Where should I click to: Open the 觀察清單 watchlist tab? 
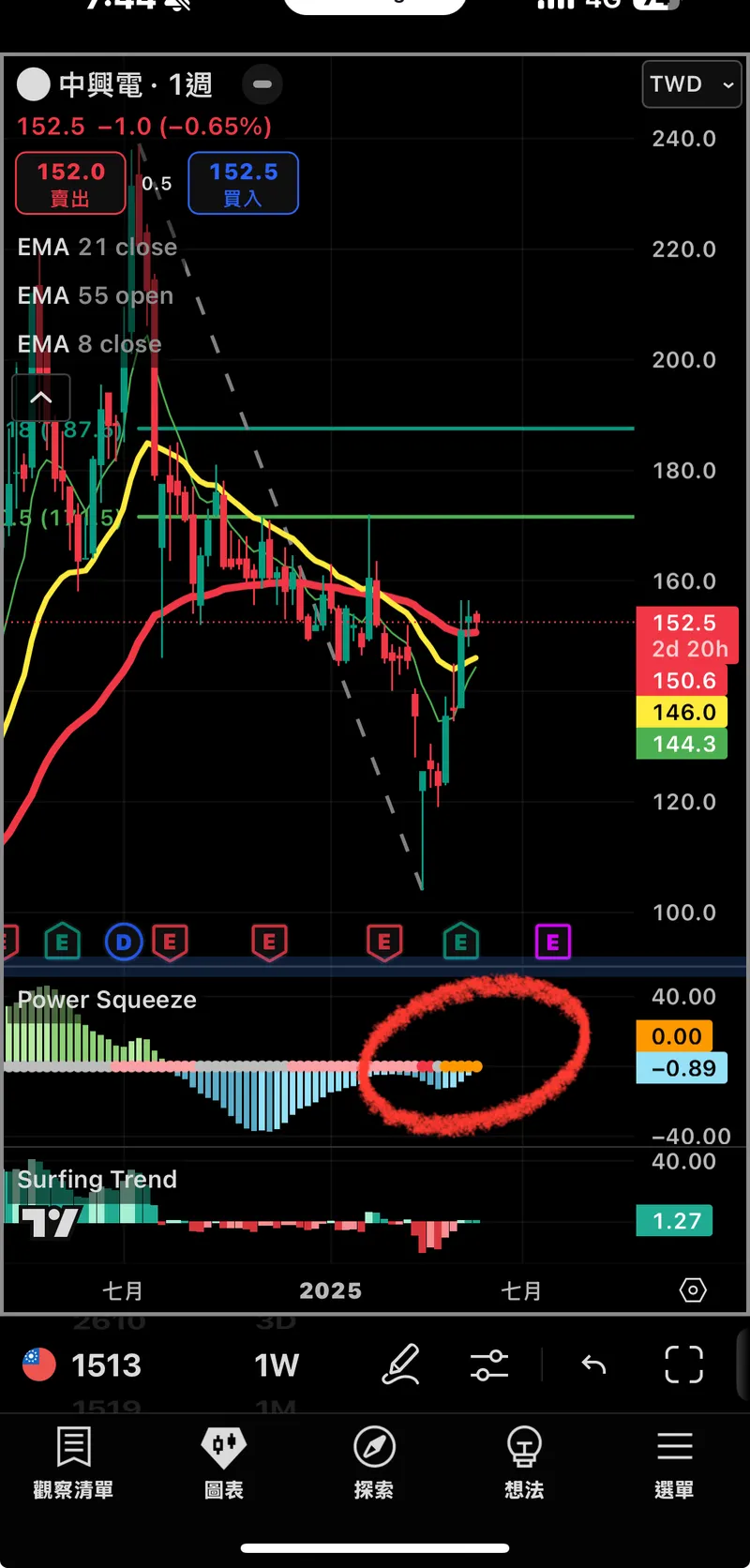[73, 1461]
